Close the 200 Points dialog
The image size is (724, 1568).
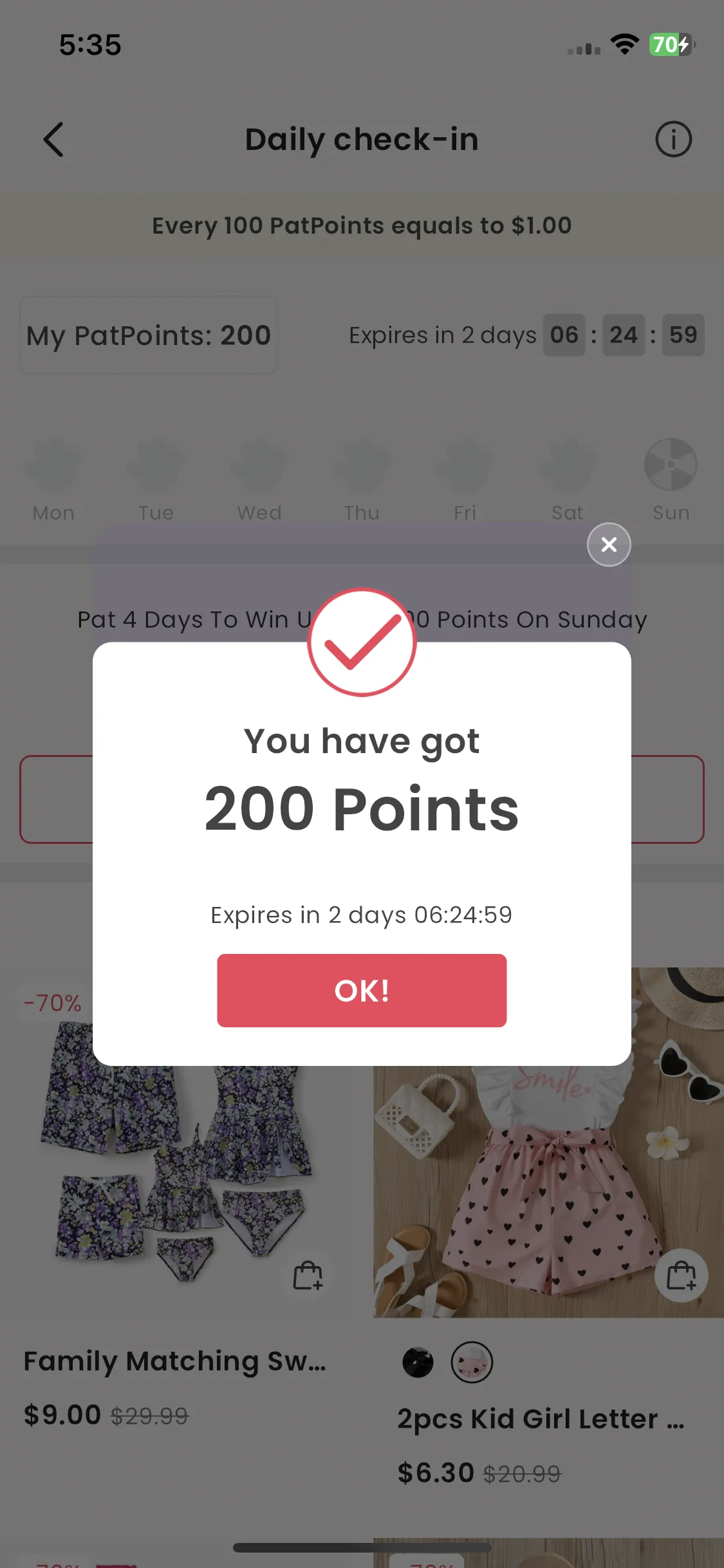click(609, 545)
